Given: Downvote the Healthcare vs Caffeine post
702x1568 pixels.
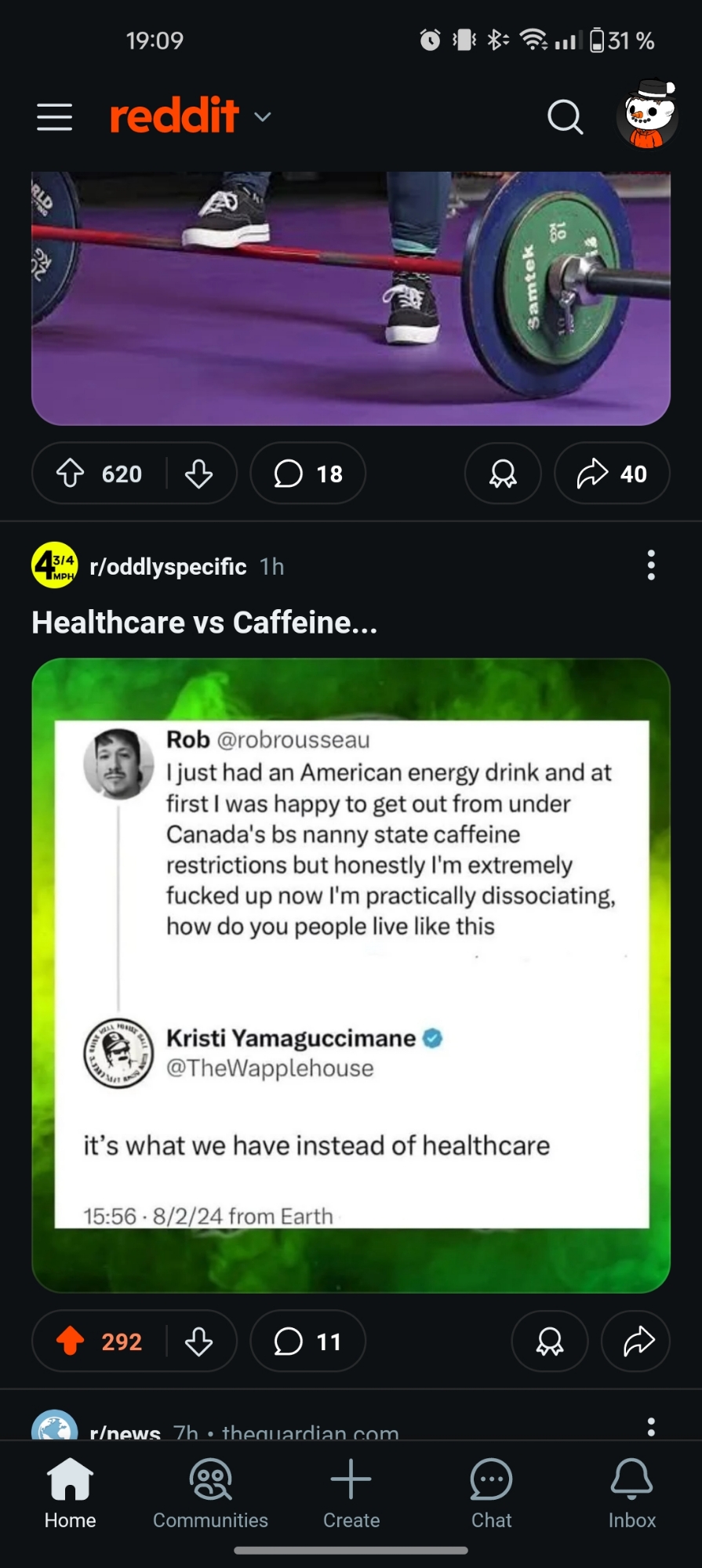Looking at the screenshot, I should tap(199, 1341).
